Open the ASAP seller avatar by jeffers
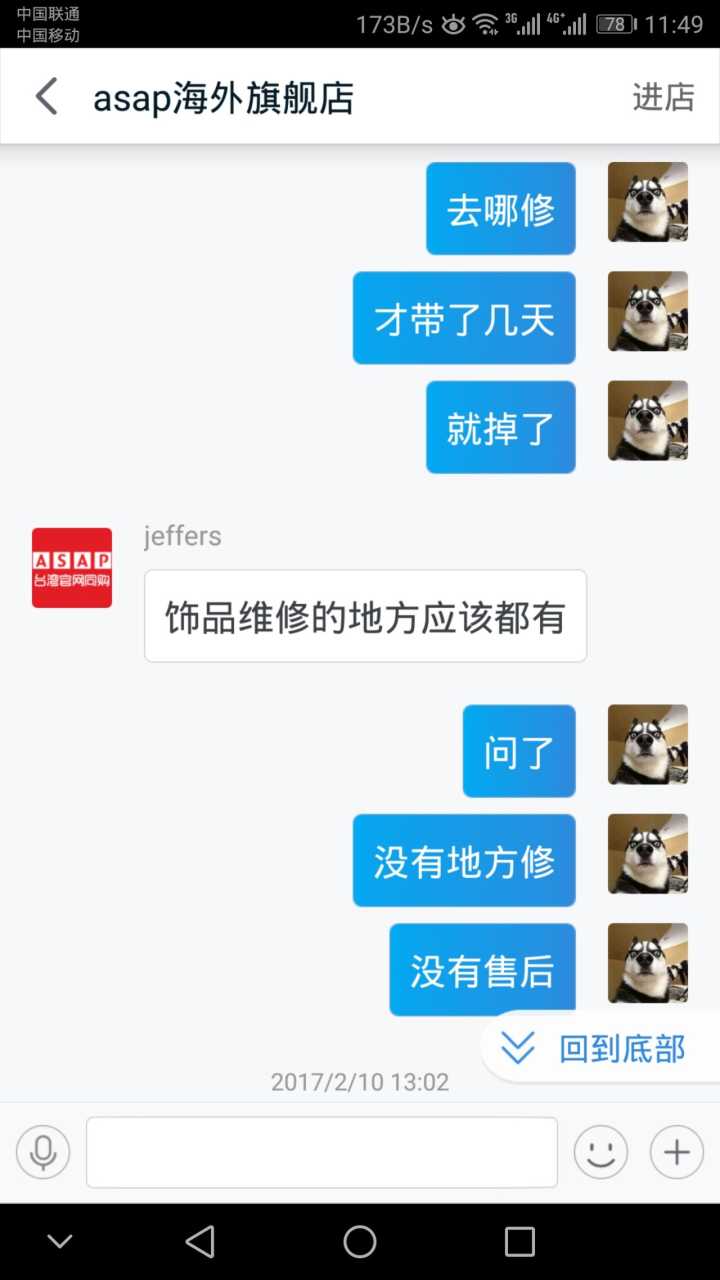Image resolution: width=720 pixels, height=1280 pixels. (72, 568)
